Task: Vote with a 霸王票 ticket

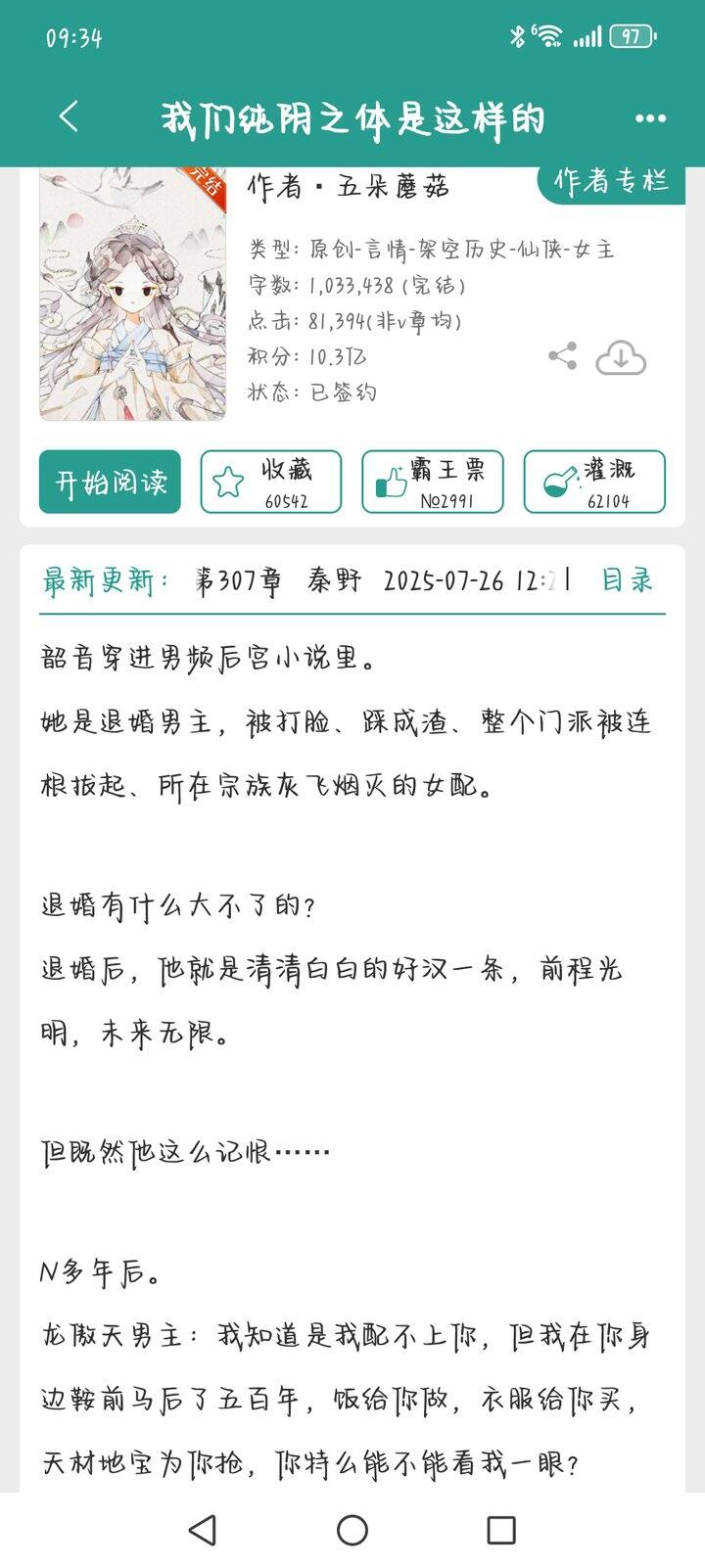Action: (433, 482)
